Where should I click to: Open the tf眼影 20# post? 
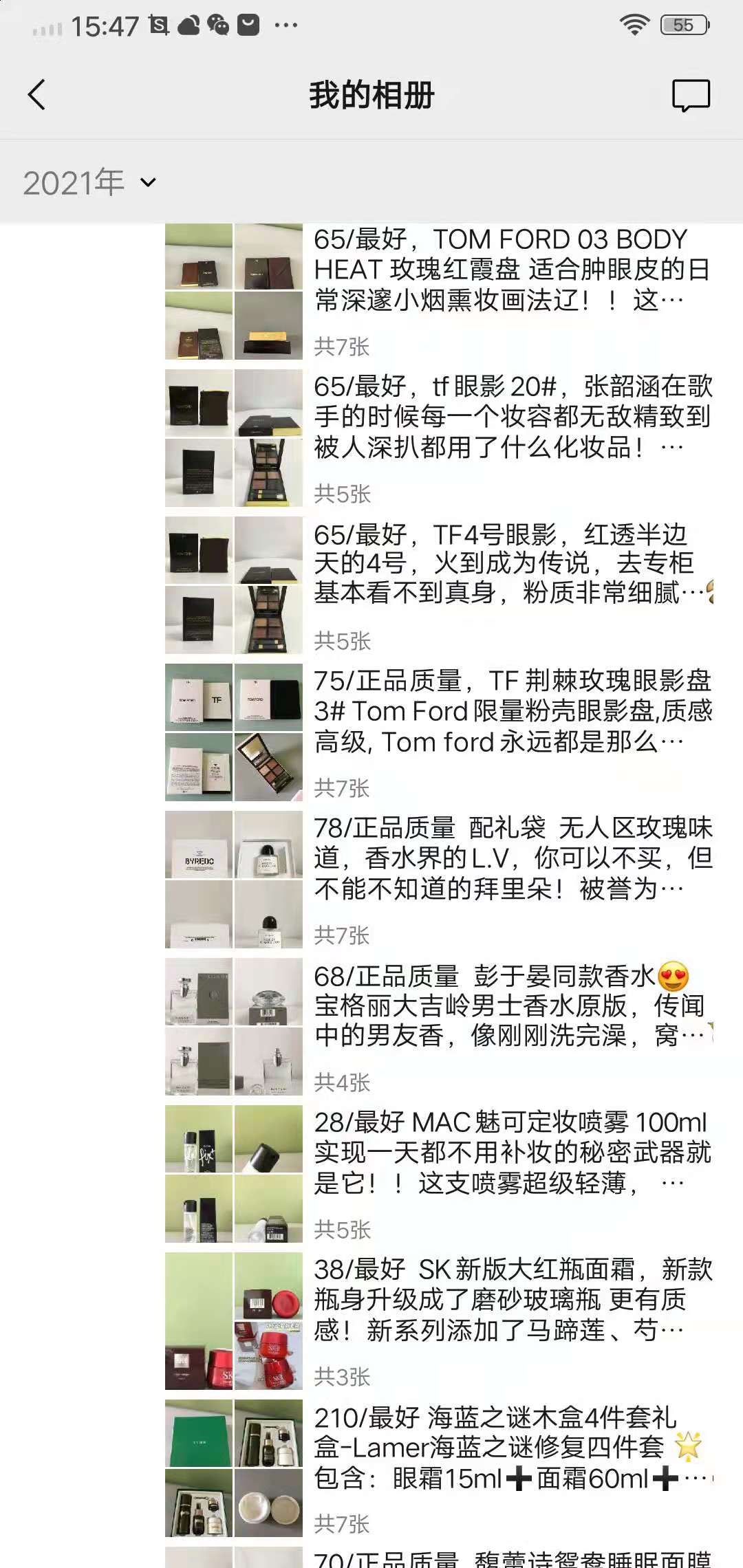point(512,417)
